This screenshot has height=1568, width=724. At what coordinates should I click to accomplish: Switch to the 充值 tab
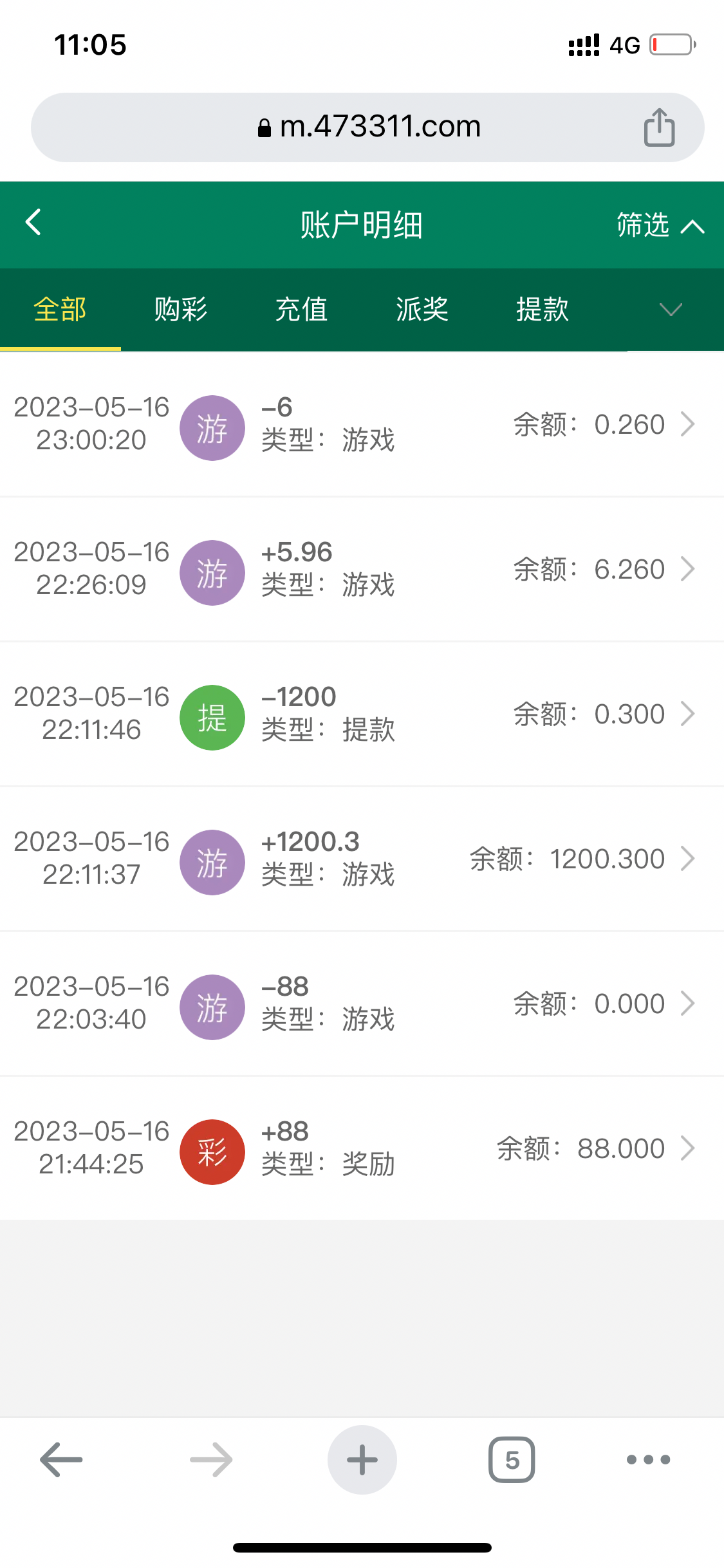click(x=301, y=310)
